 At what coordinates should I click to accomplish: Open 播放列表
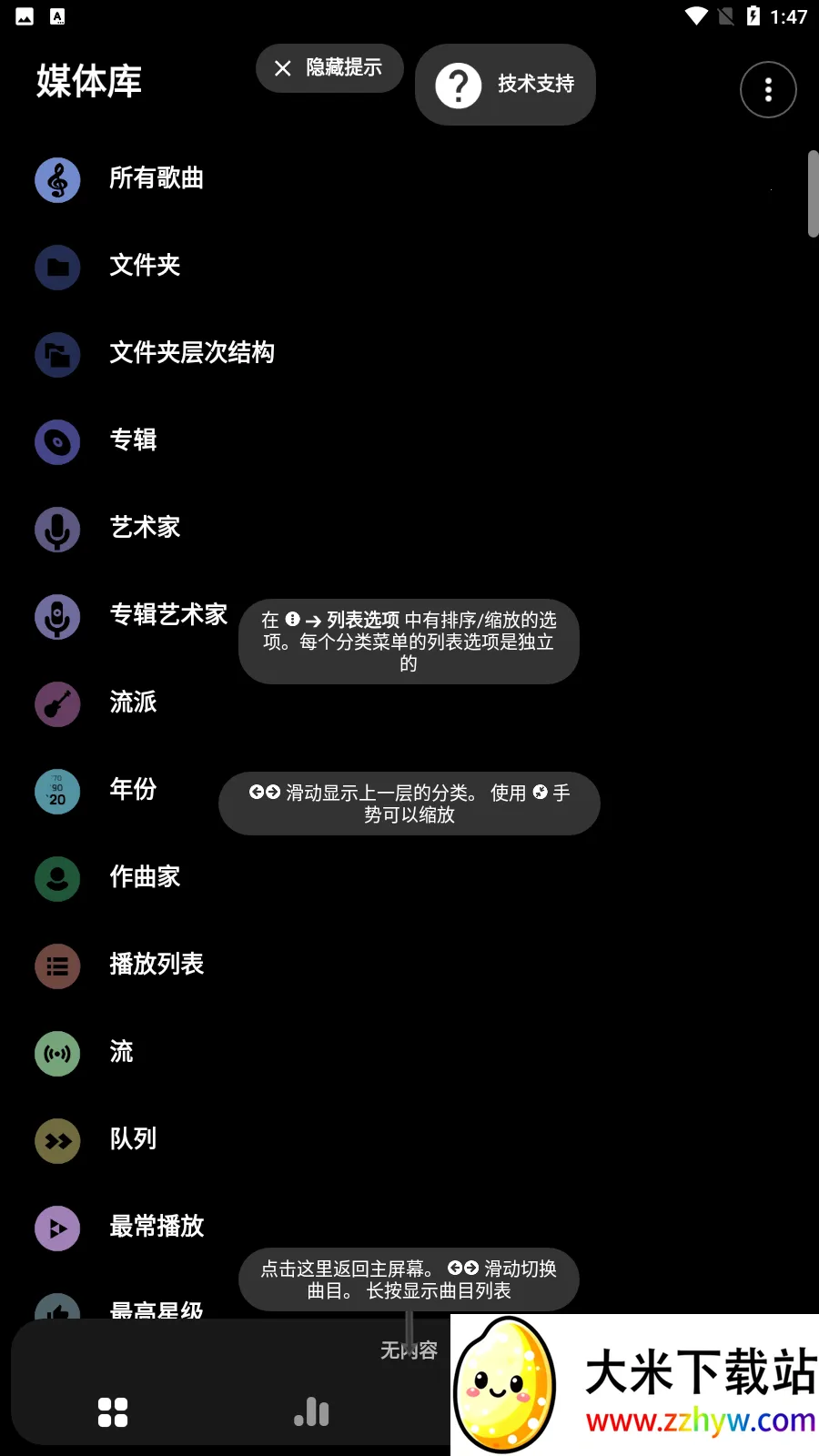[x=156, y=966]
